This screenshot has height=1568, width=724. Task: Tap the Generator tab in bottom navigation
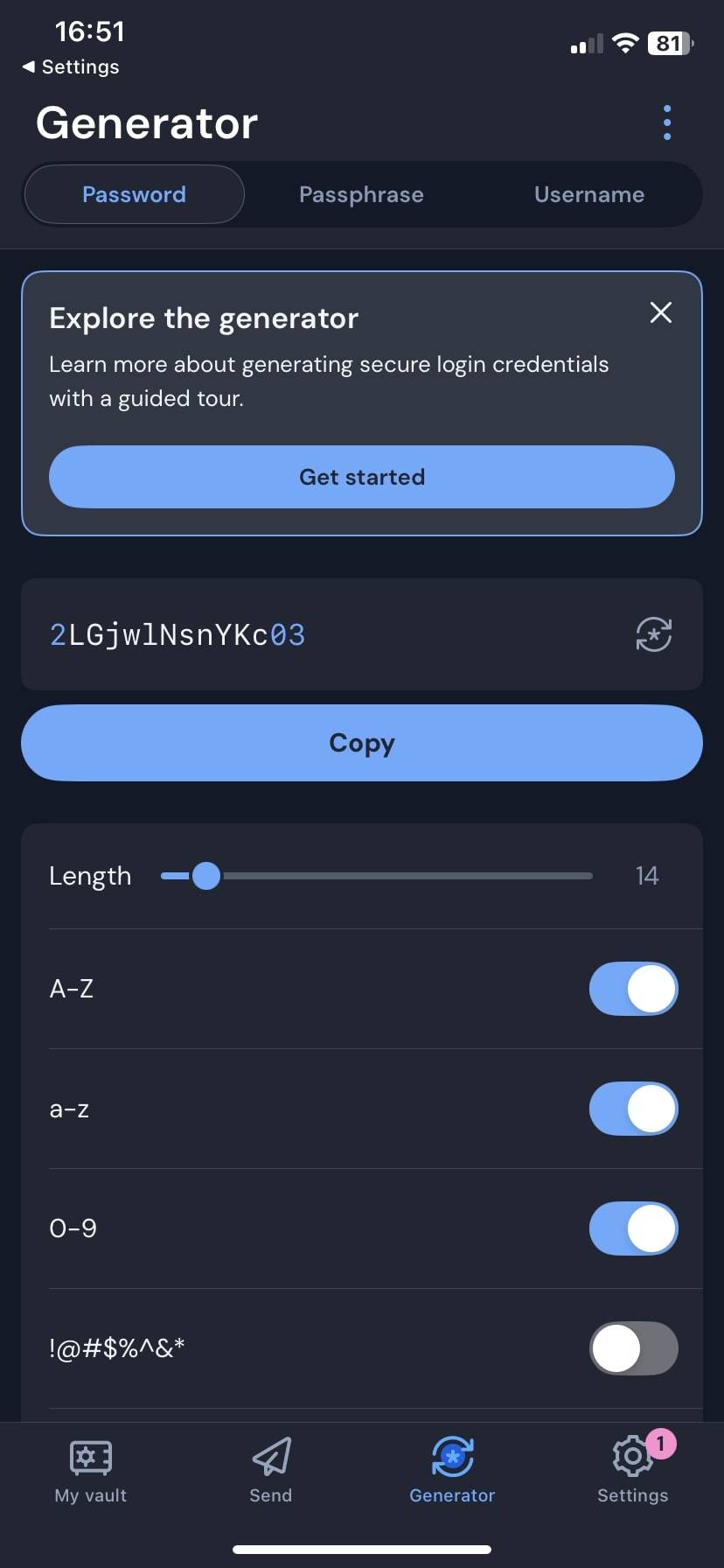(452, 1470)
